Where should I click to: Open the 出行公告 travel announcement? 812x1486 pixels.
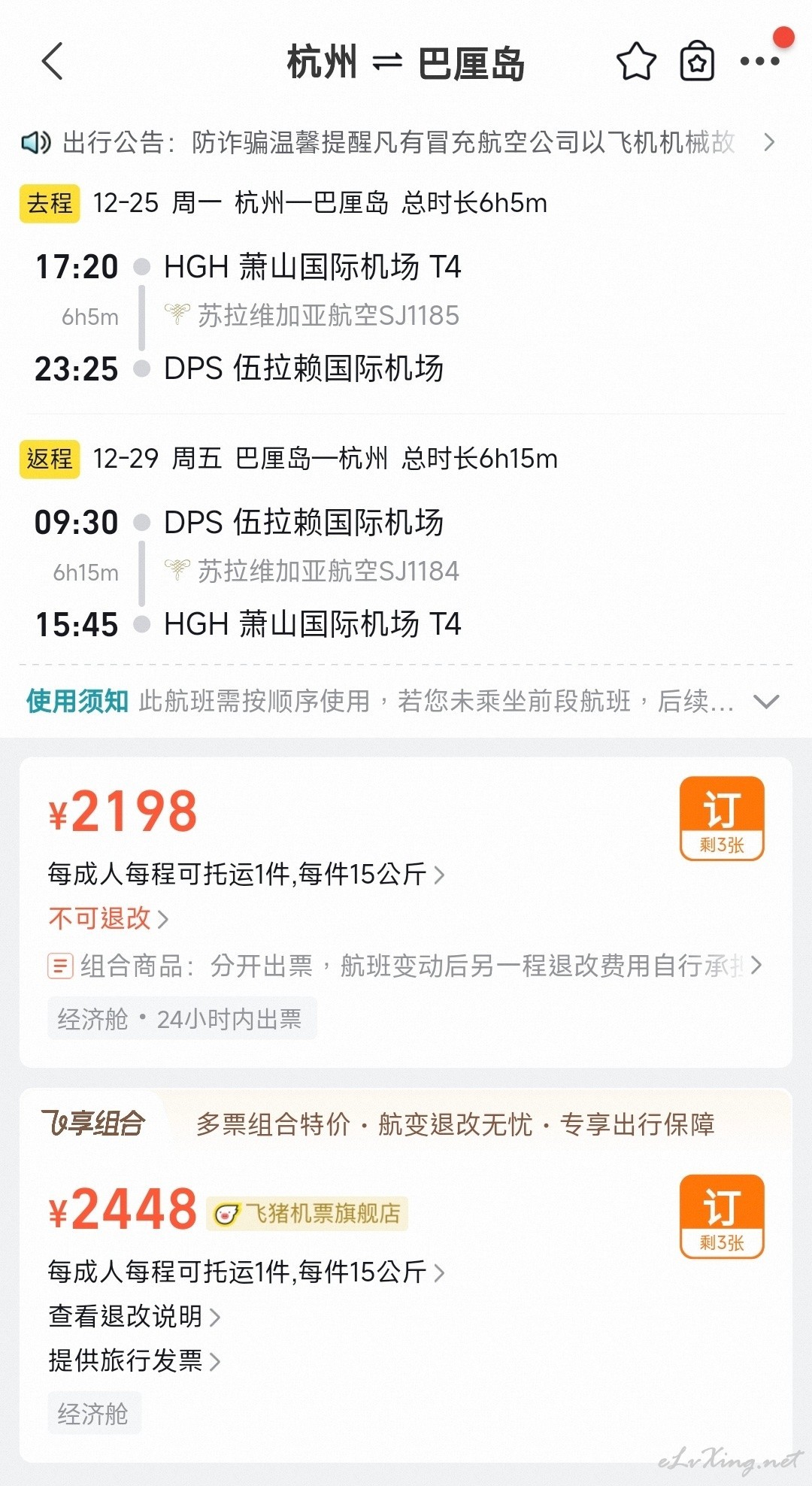point(398,142)
